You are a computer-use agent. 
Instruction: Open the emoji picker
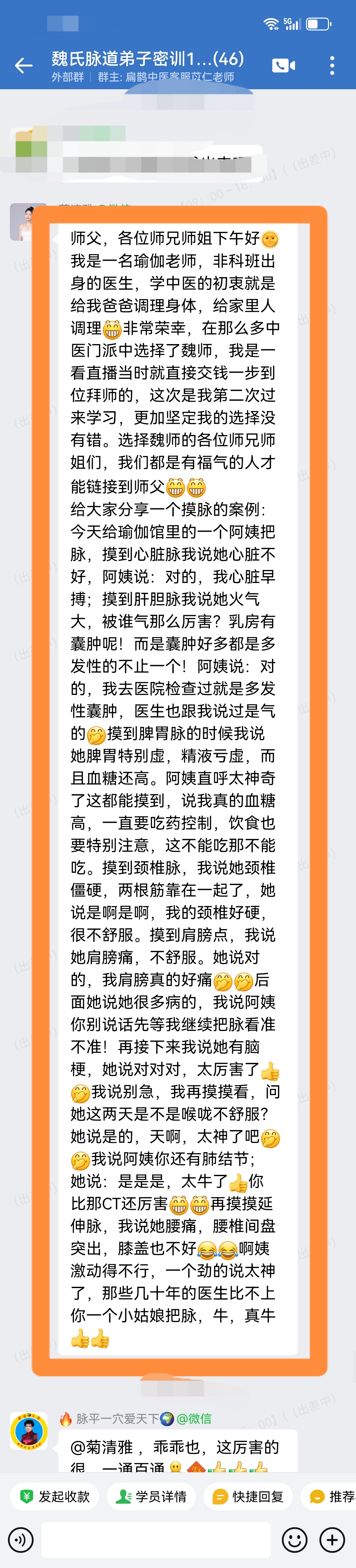(294, 1540)
